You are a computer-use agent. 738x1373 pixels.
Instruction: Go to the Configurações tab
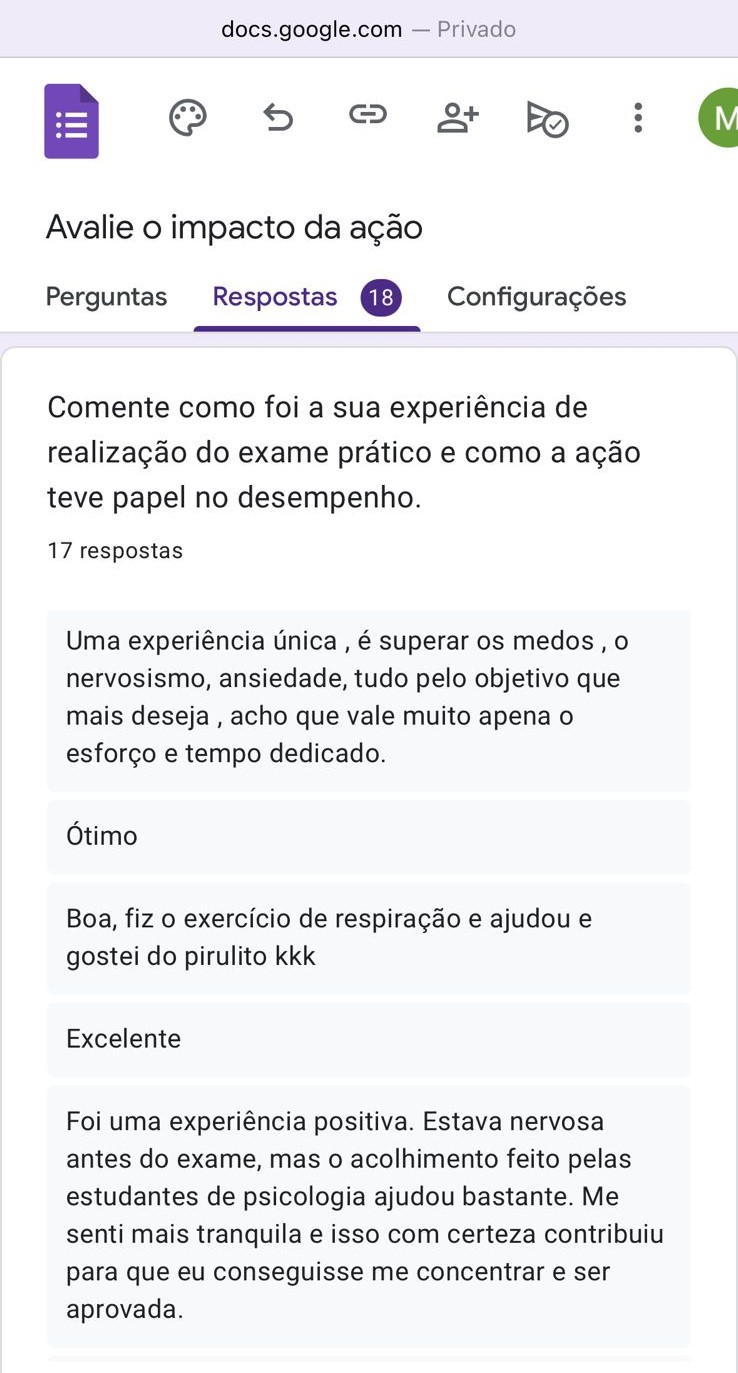click(536, 297)
